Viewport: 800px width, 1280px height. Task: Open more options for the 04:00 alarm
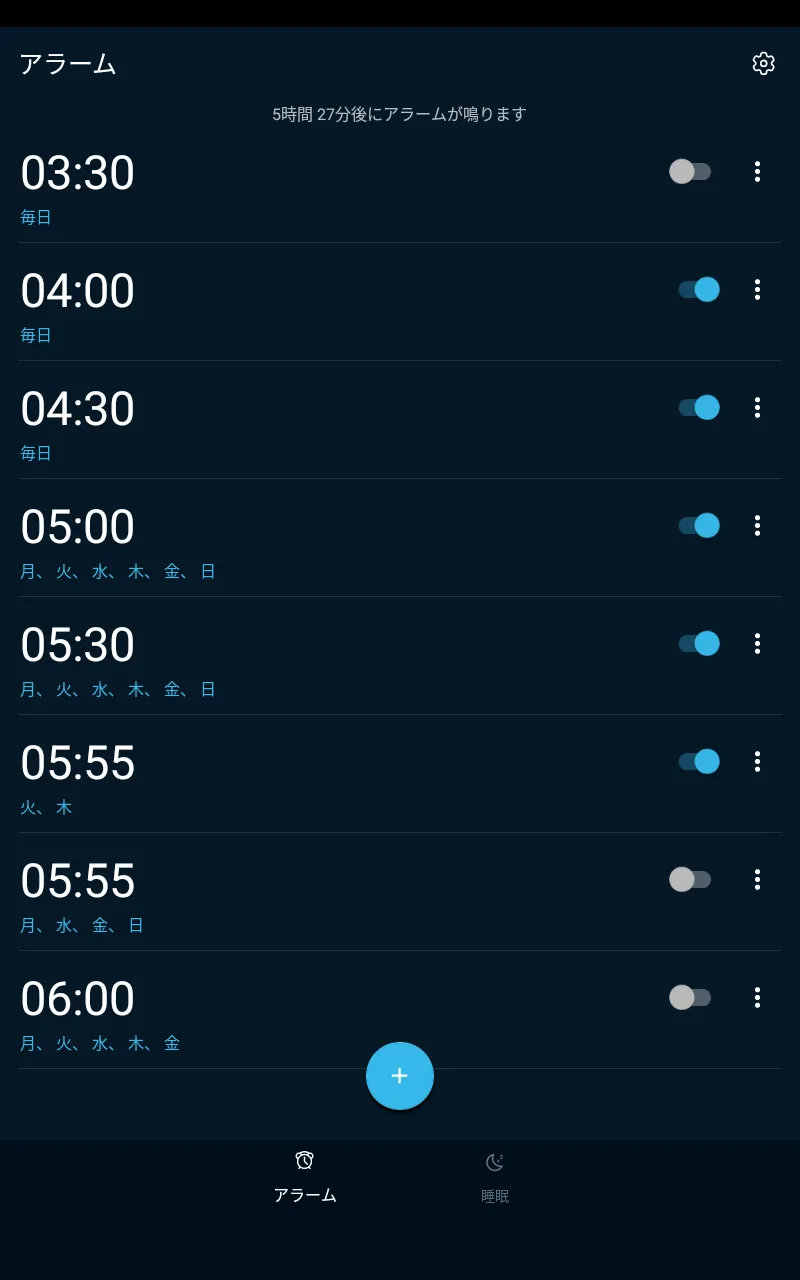pos(757,289)
